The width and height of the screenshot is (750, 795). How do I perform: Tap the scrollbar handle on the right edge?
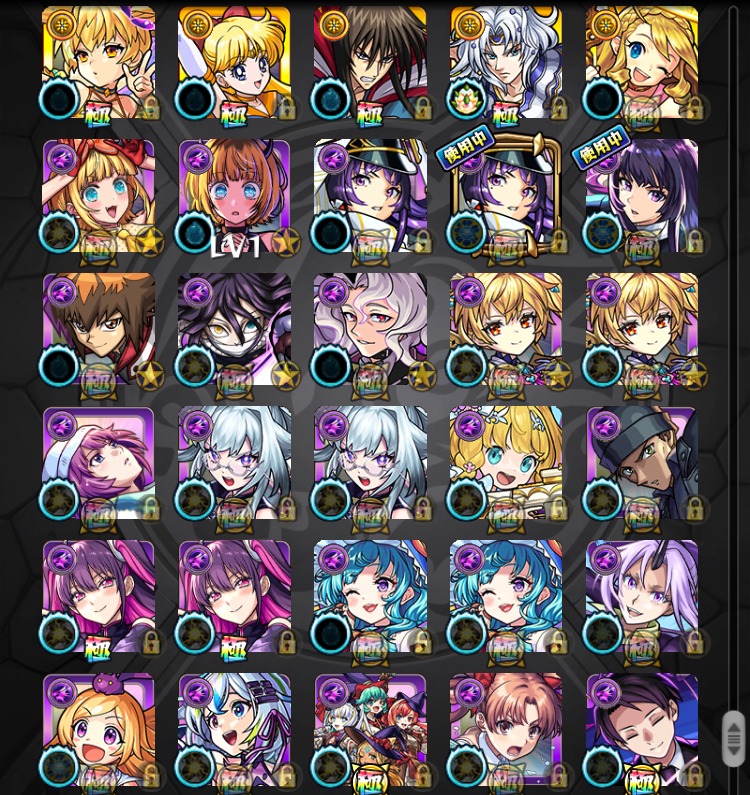tap(733, 739)
